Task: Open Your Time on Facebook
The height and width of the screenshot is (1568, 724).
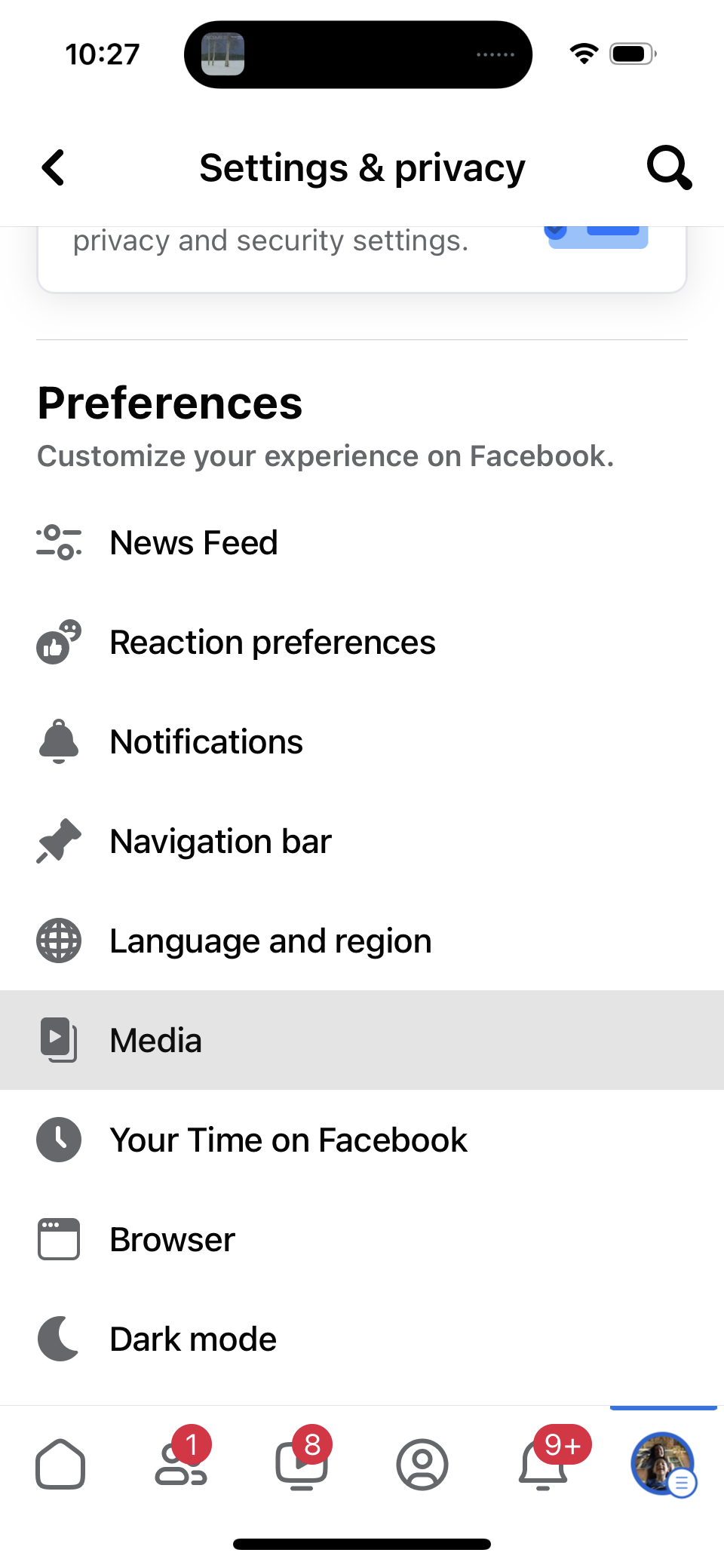Action: 288,1140
